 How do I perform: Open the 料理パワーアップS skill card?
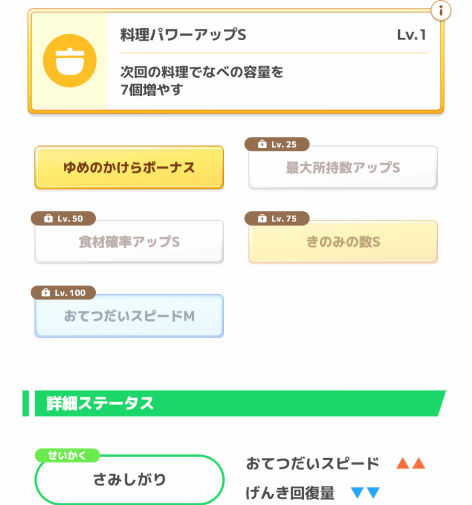[x=236, y=61]
